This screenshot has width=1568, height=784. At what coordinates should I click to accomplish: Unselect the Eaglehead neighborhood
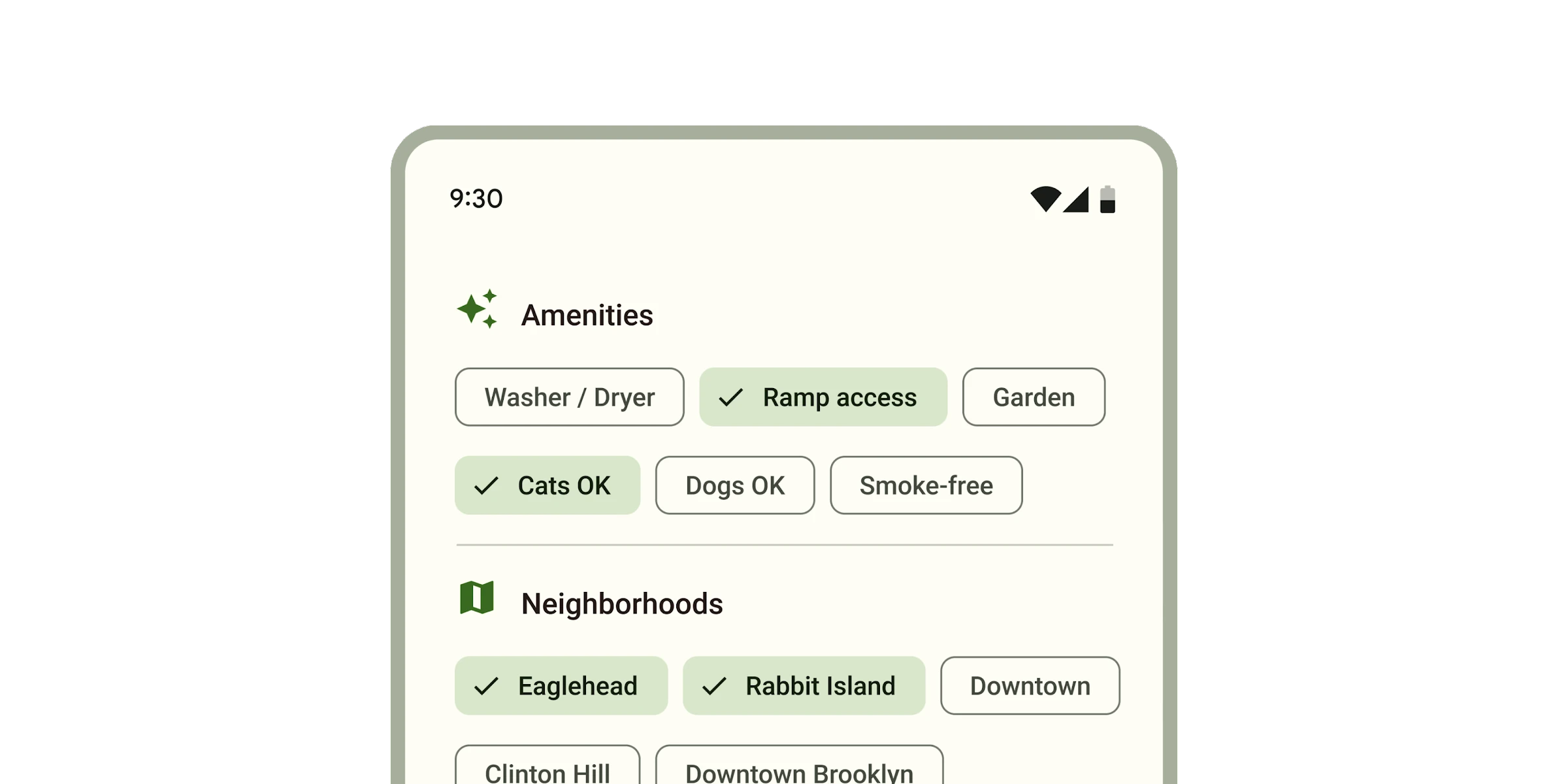click(561, 686)
